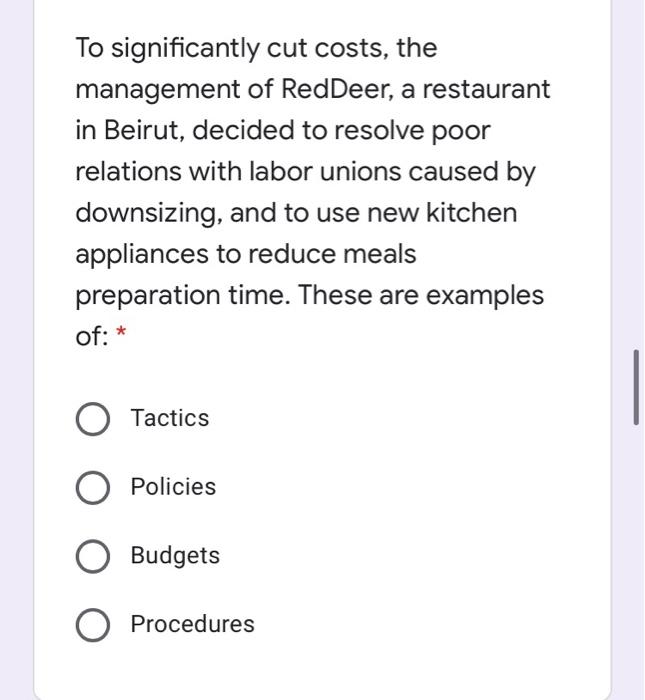Choose Policies as the answer
The height and width of the screenshot is (700, 645).
coord(93,488)
